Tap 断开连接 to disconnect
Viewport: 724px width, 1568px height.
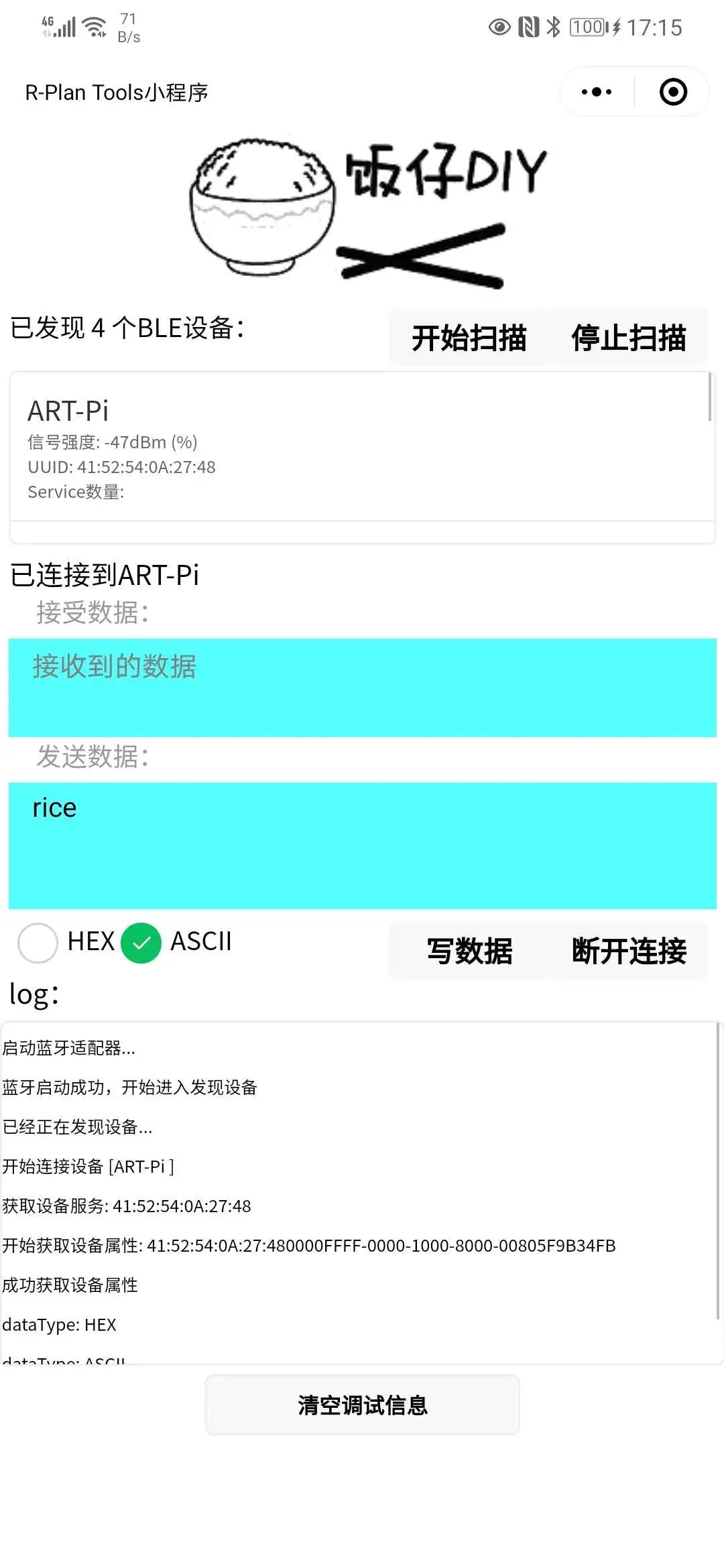pos(628,951)
